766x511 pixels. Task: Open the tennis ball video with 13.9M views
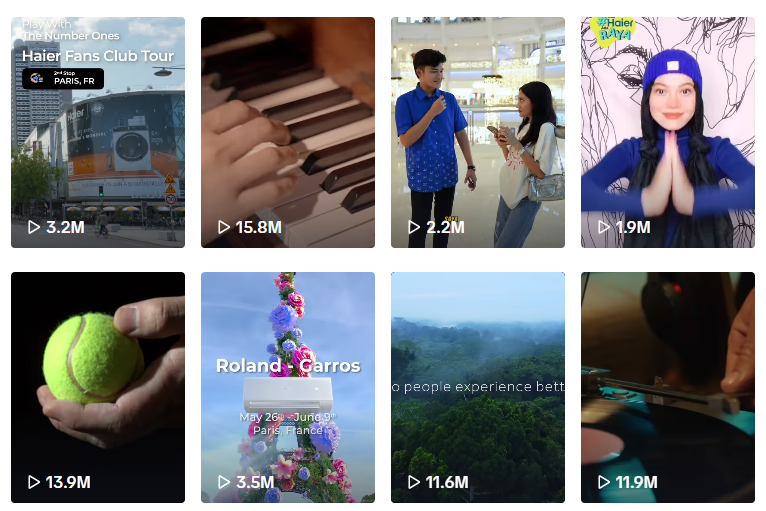point(98,387)
